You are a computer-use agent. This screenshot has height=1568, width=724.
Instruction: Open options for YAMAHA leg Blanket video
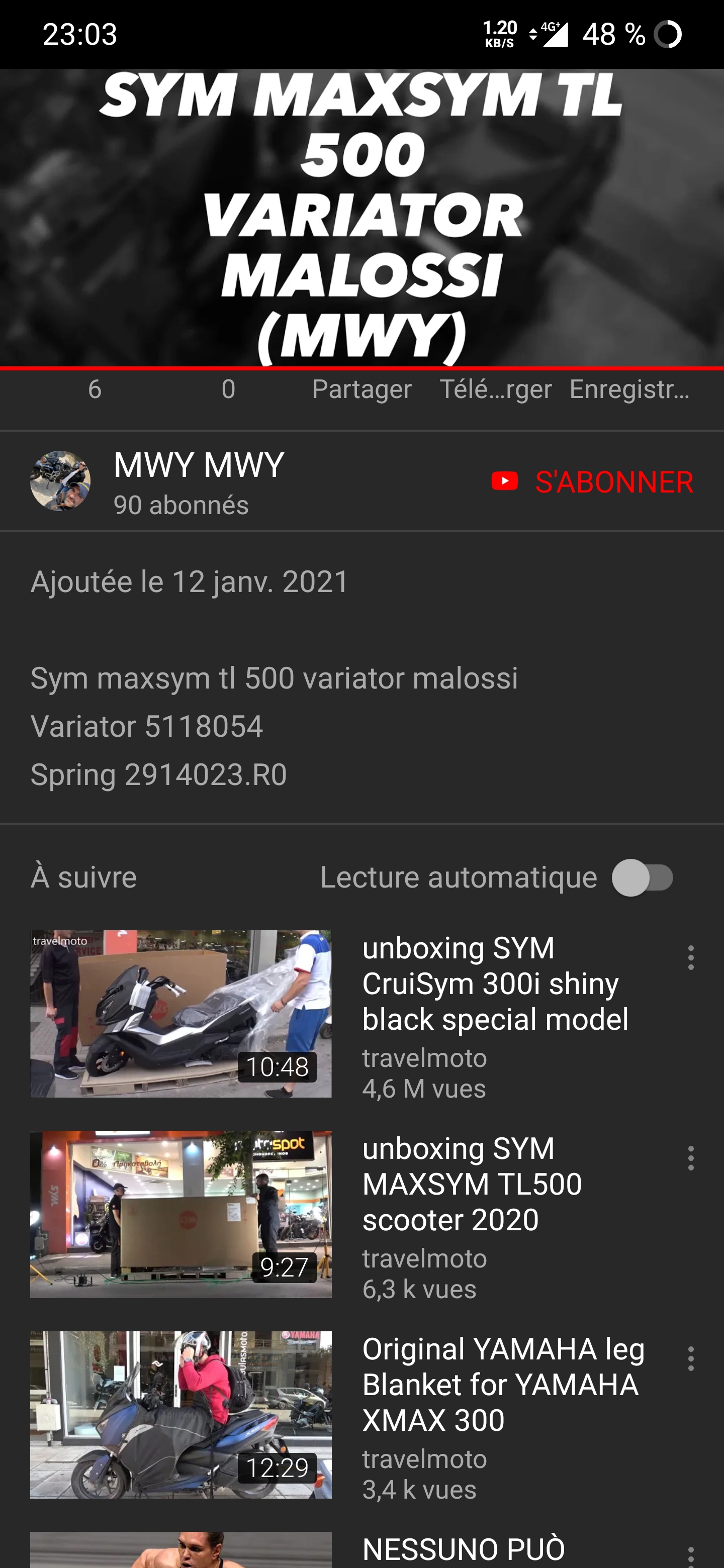pyautogui.click(x=690, y=1358)
